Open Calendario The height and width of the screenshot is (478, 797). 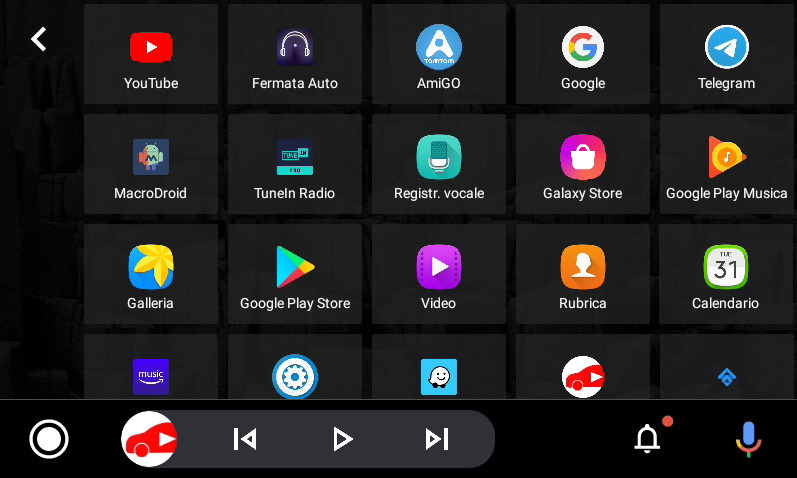point(727,275)
